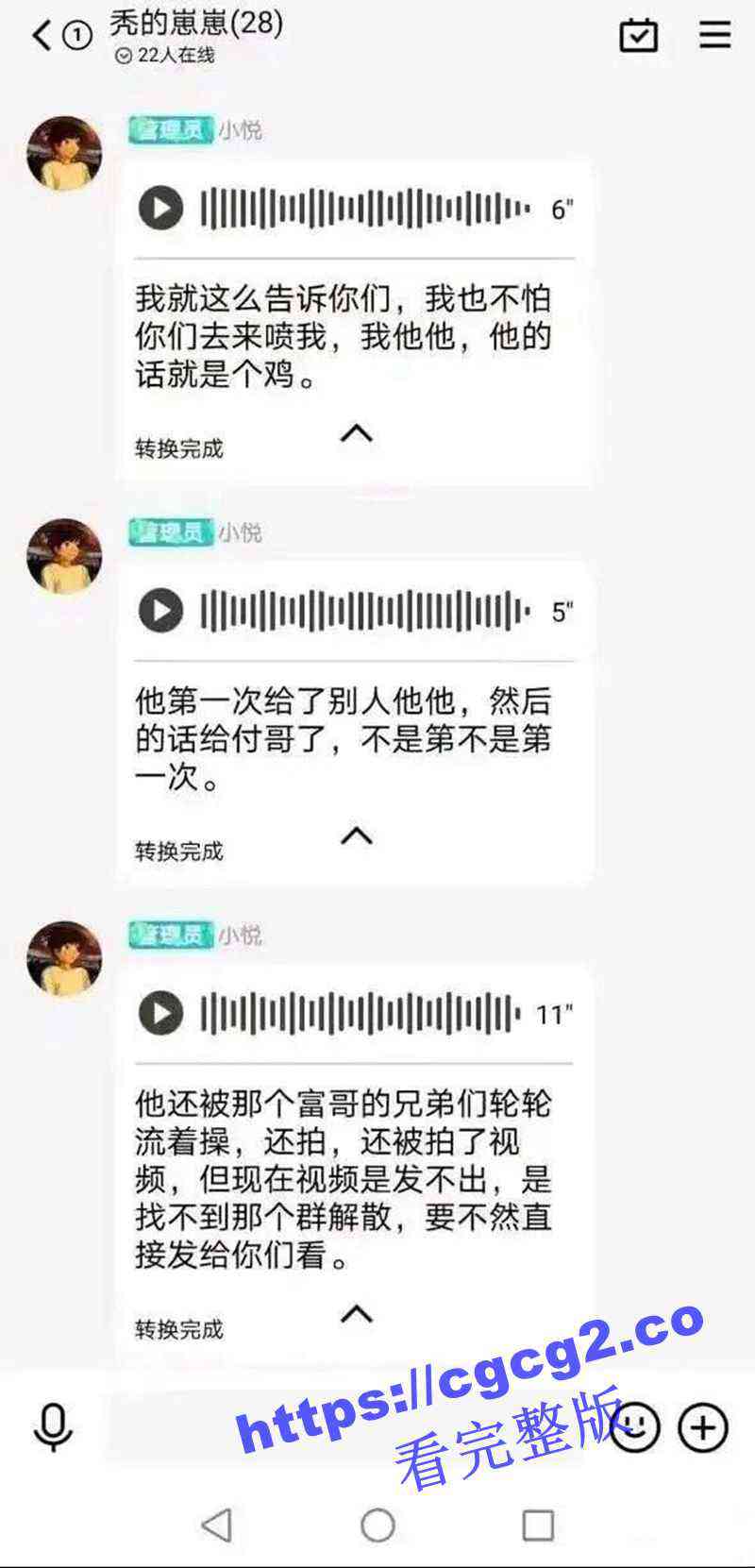Image resolution: width=755 pixels, height=1568 pixels.
Task: Open the emoji picker
Action: [634, 1426]
